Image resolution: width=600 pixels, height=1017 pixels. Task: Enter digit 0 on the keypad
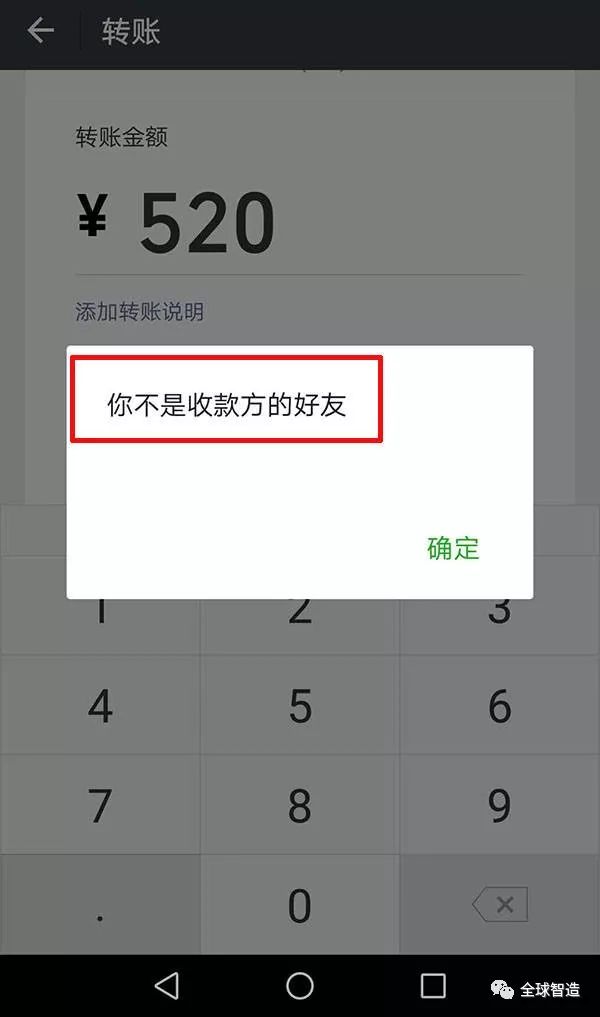[x=300, y=905]
